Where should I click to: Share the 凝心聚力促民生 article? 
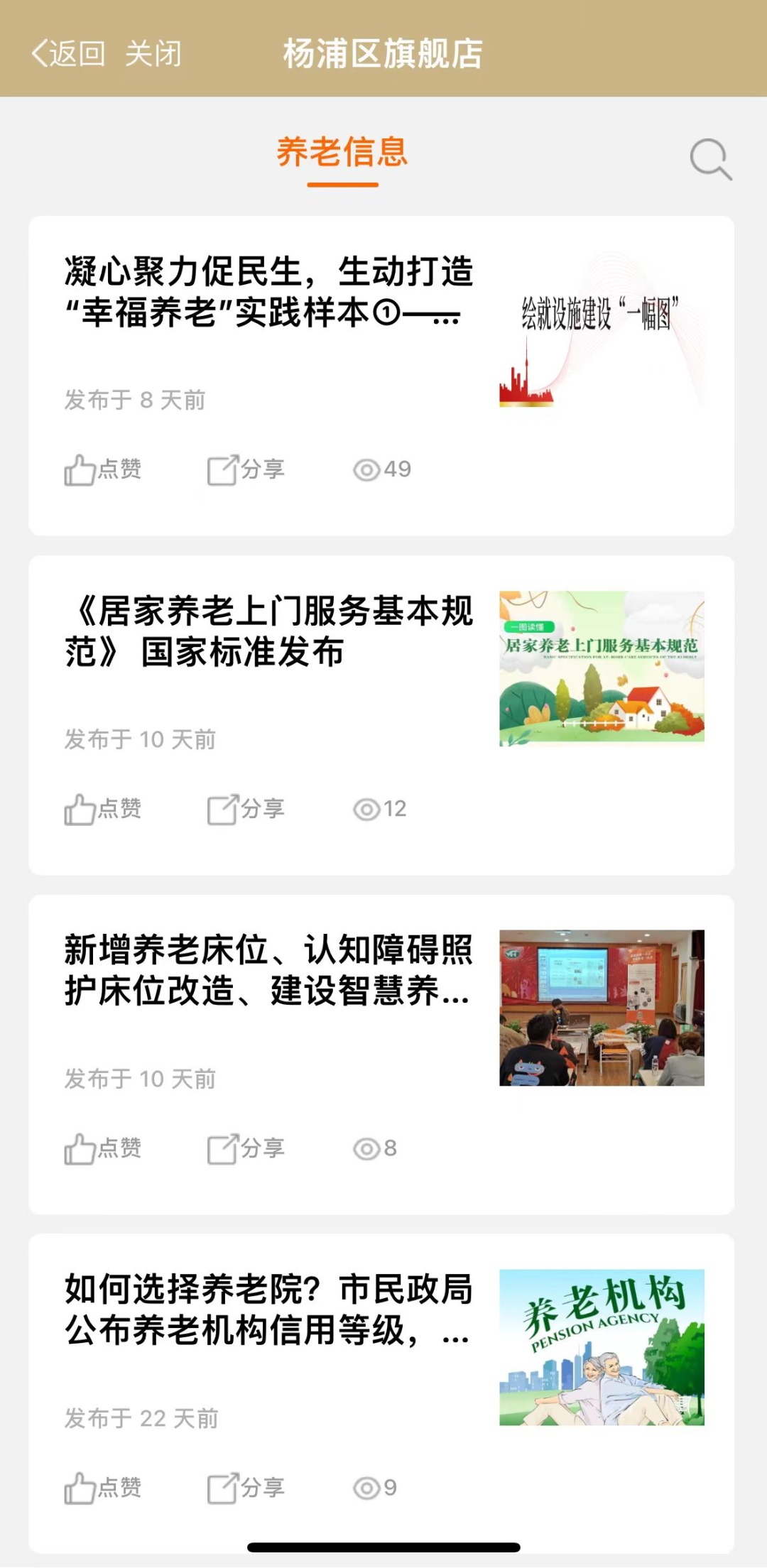tap(246, 469)
